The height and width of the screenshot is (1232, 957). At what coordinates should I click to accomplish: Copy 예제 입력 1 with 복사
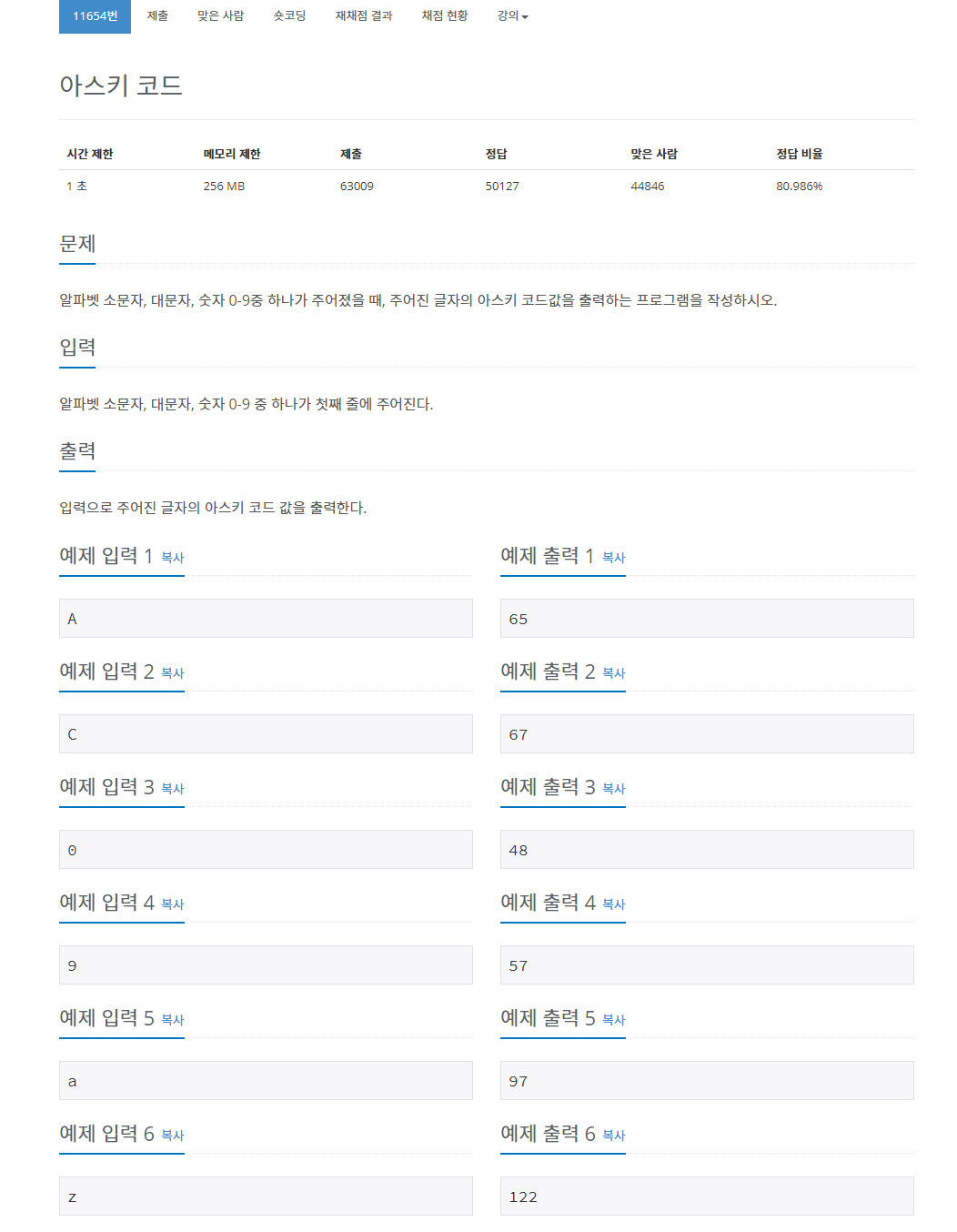[x=173, y=558]
